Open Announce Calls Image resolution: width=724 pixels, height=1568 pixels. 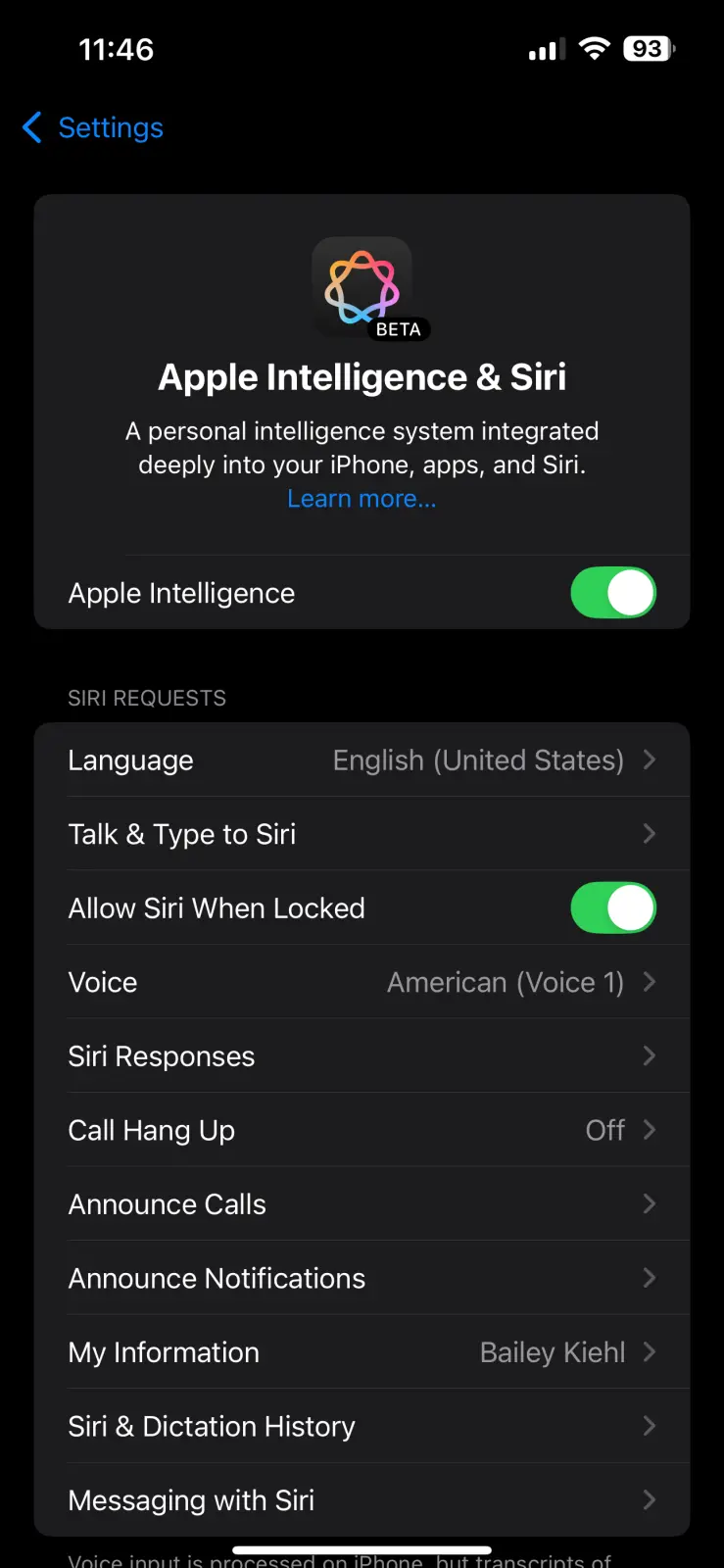coord(362,1204)
